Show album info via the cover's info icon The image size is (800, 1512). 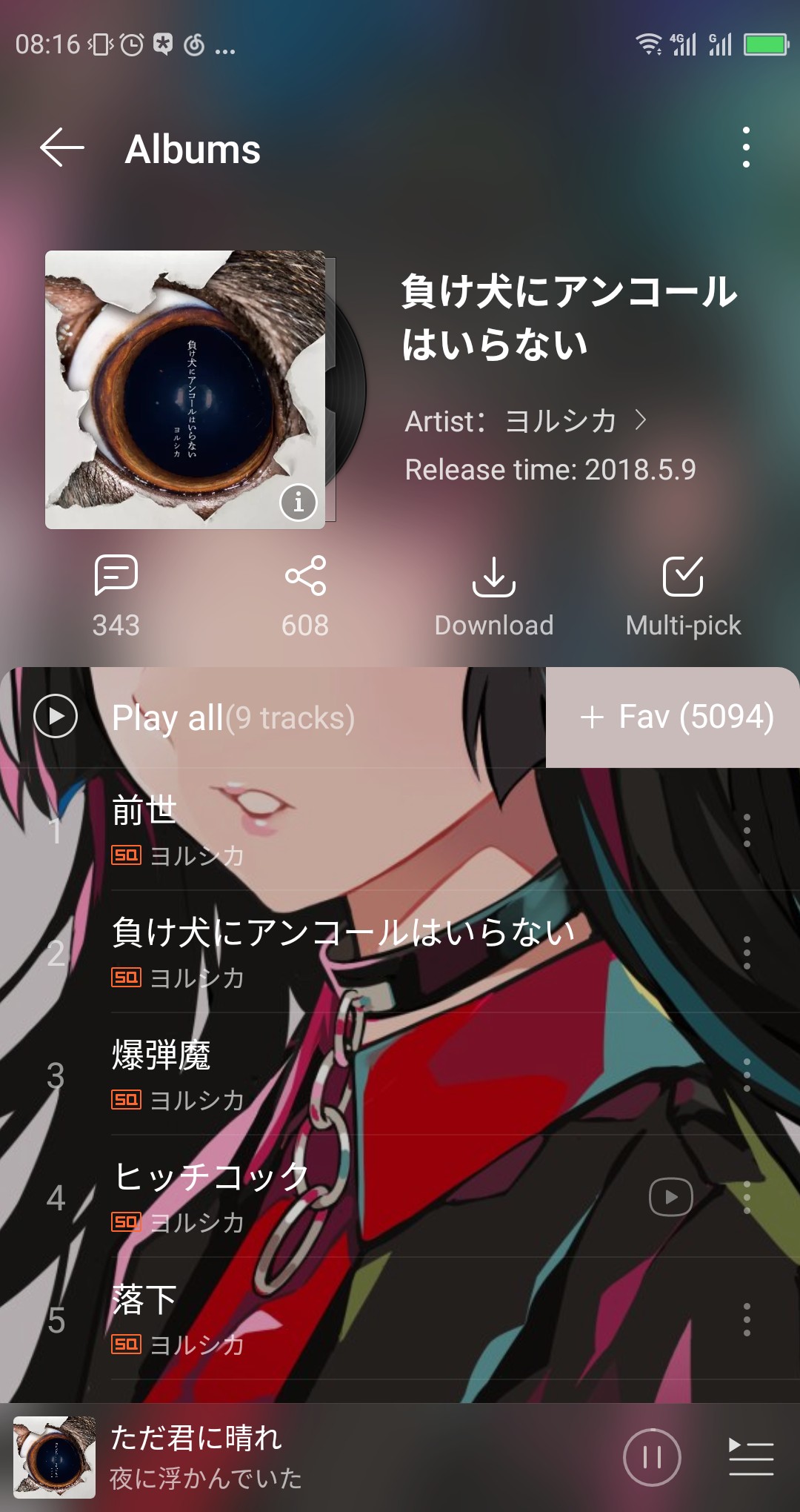coord(298,503)
